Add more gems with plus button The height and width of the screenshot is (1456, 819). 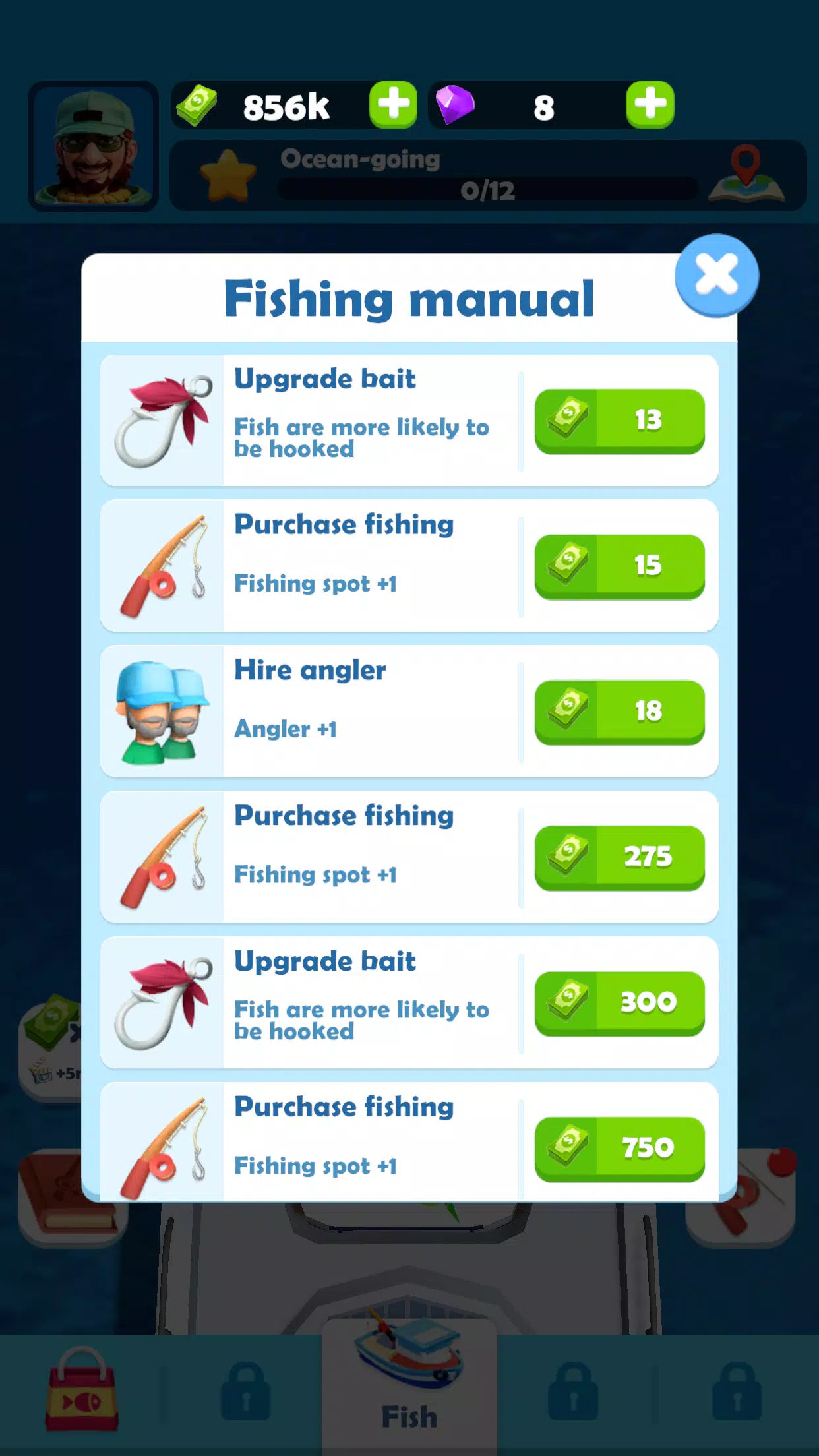point(650,105)
